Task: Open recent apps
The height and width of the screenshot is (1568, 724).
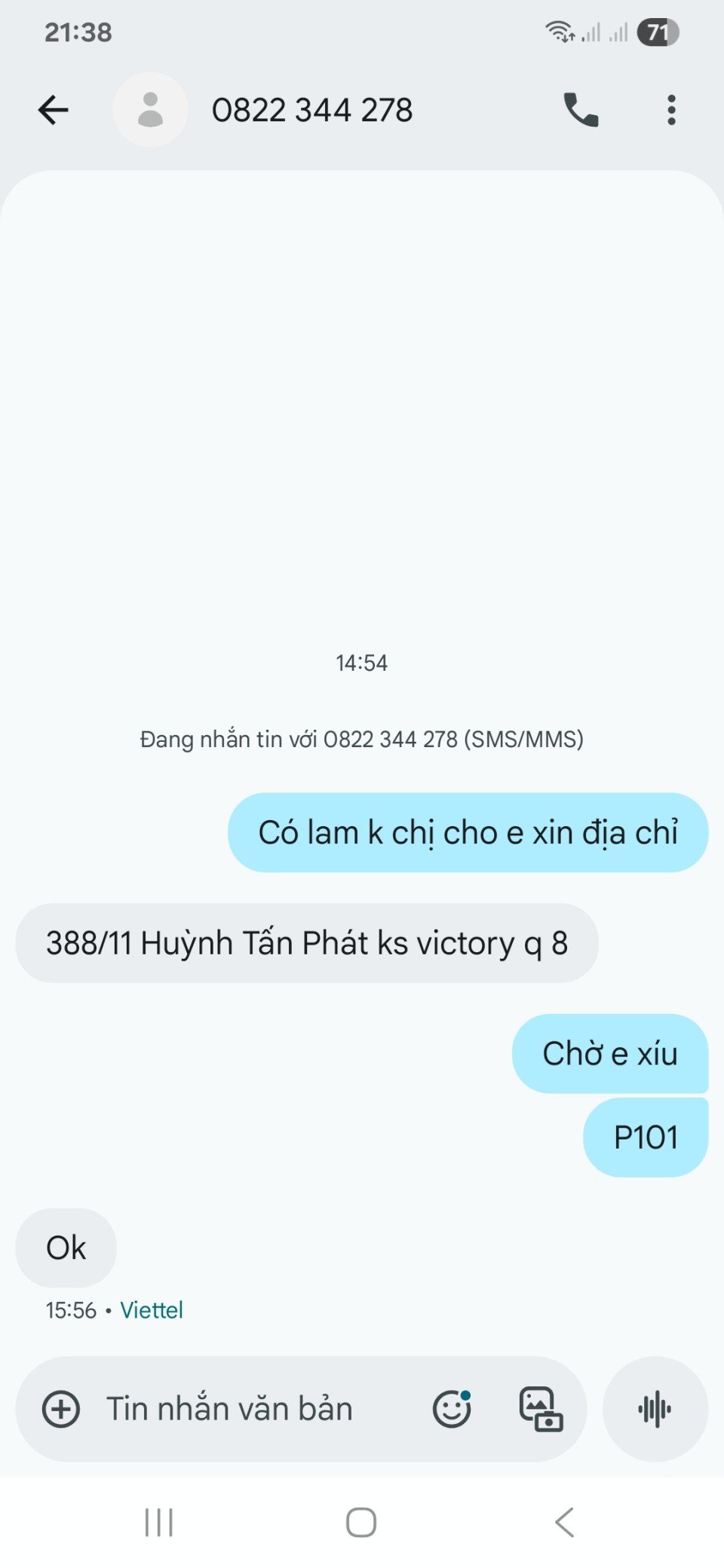Action: [x=159, y=1522]
